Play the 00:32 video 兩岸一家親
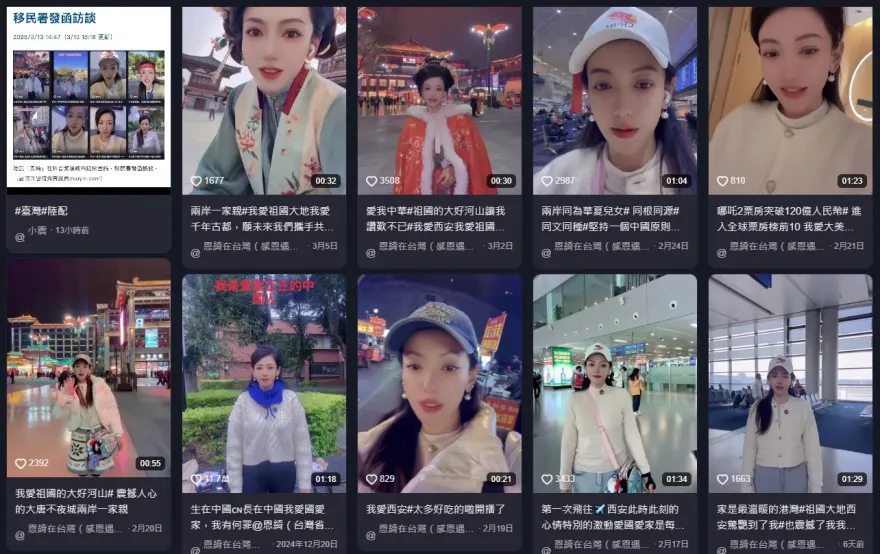The image size is (880, 554). pos(263,100)
